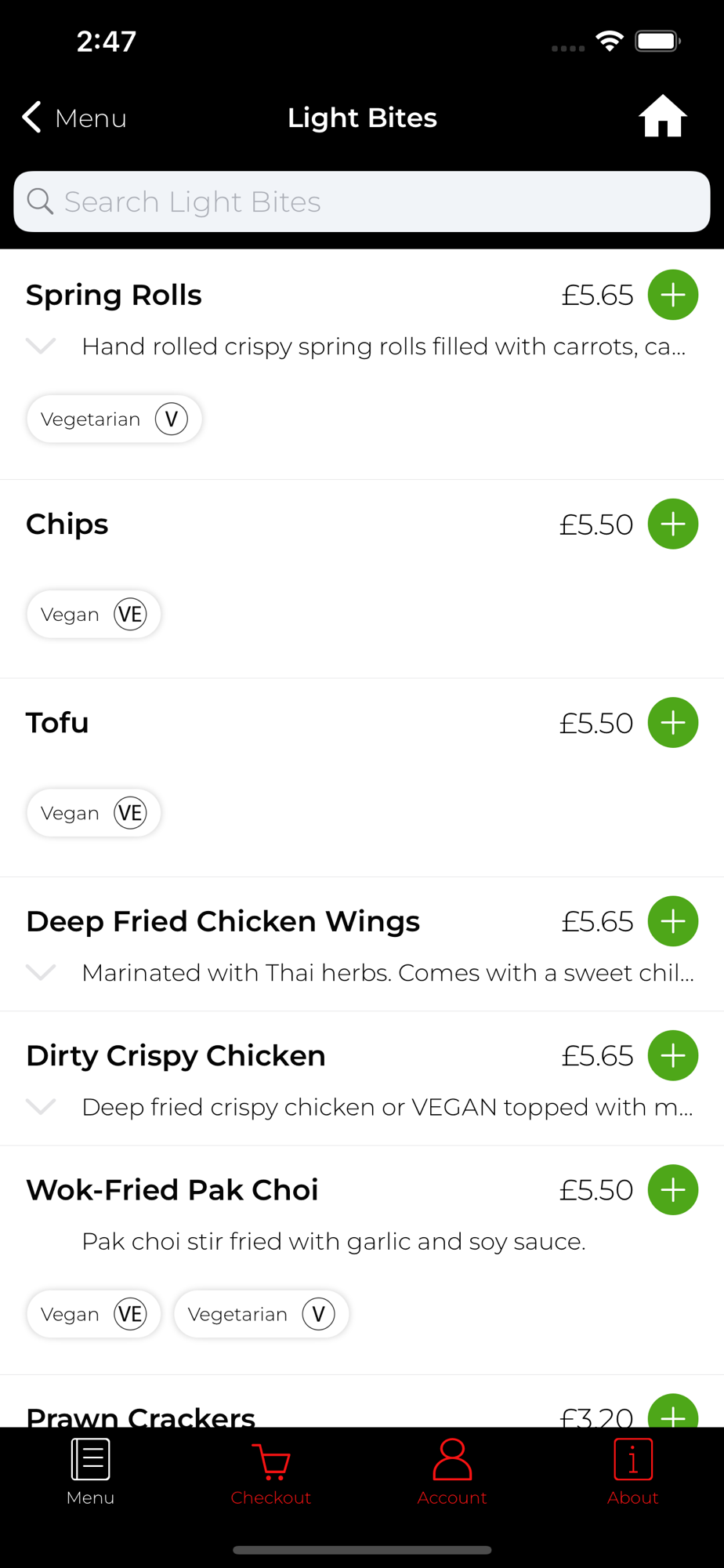Switch to the Checkout tab
This screenshot has height=1568, width=724.
pos(271,1472)
